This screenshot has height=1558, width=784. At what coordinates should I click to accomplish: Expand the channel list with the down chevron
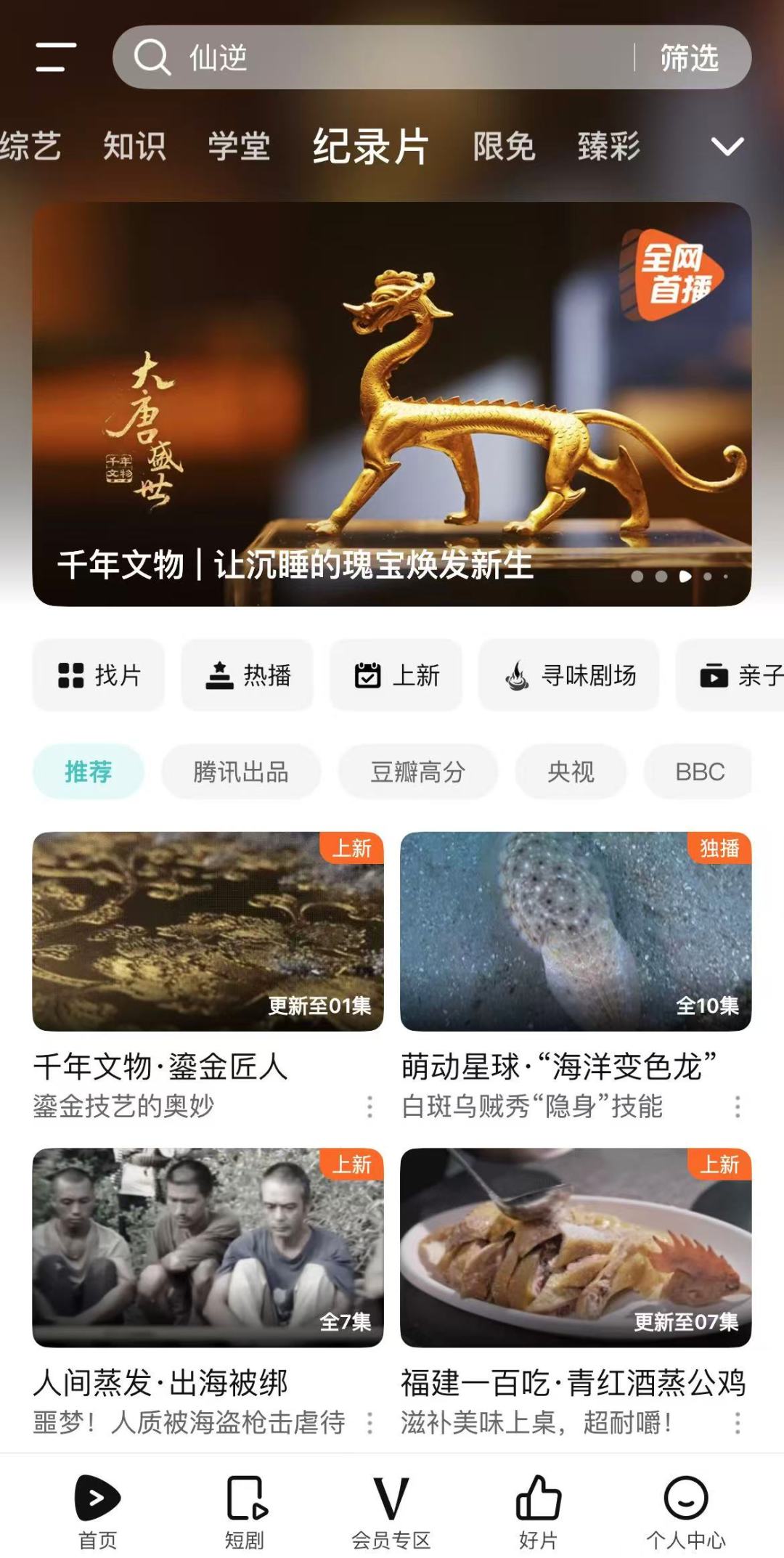(x=727, y=147)
